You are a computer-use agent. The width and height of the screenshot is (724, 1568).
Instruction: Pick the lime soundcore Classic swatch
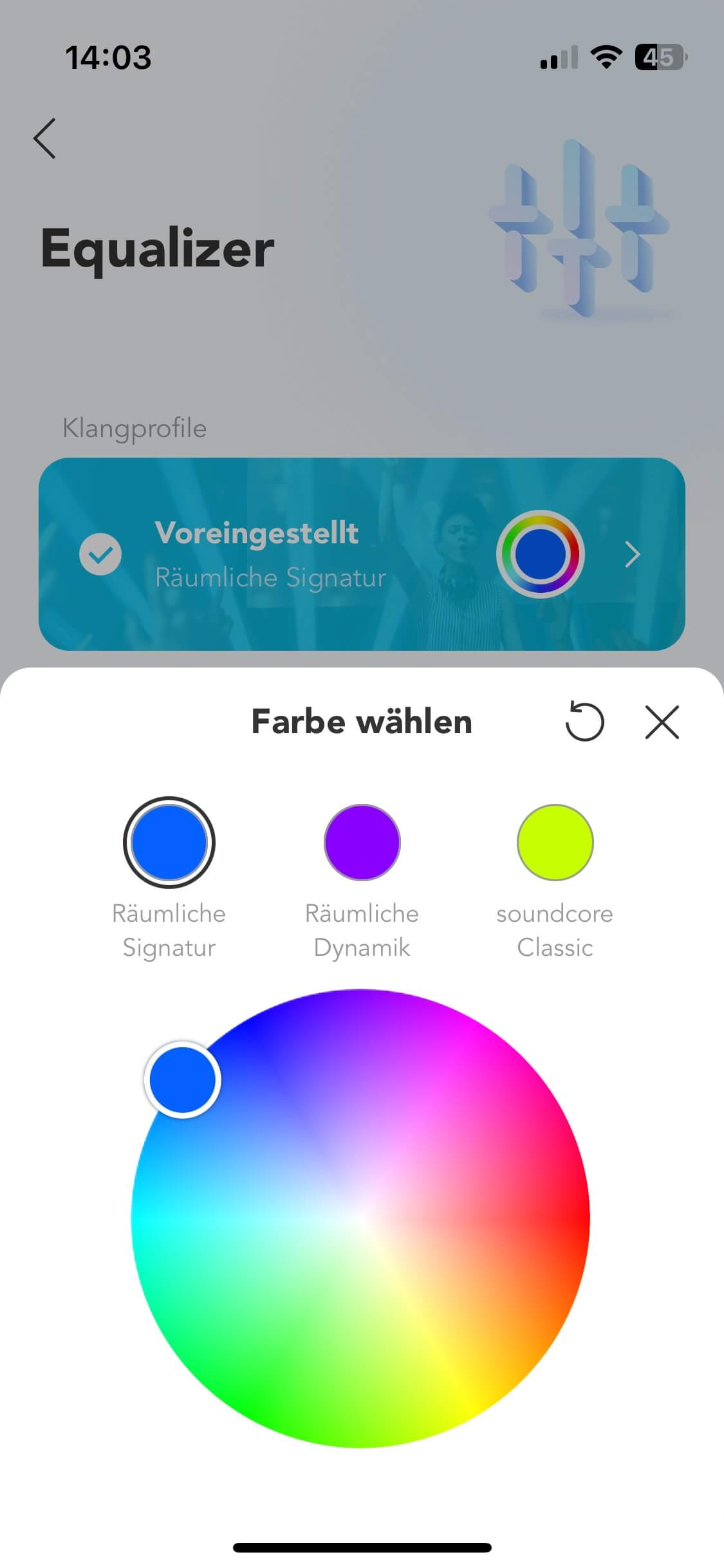point(555,843)
